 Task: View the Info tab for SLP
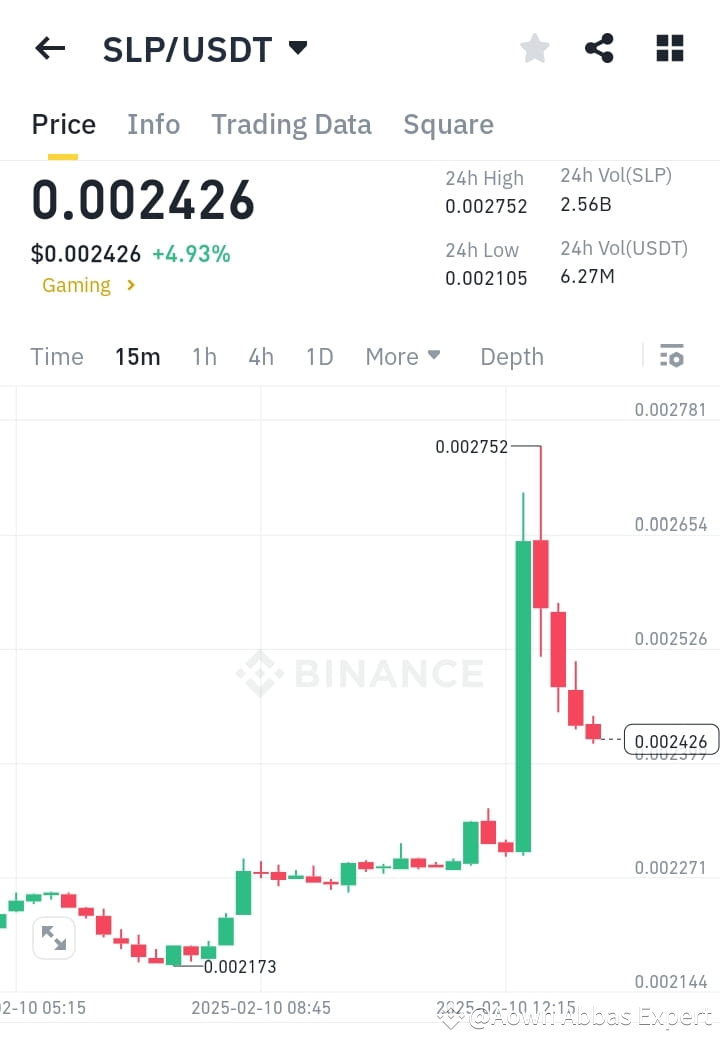pos(153,124)
